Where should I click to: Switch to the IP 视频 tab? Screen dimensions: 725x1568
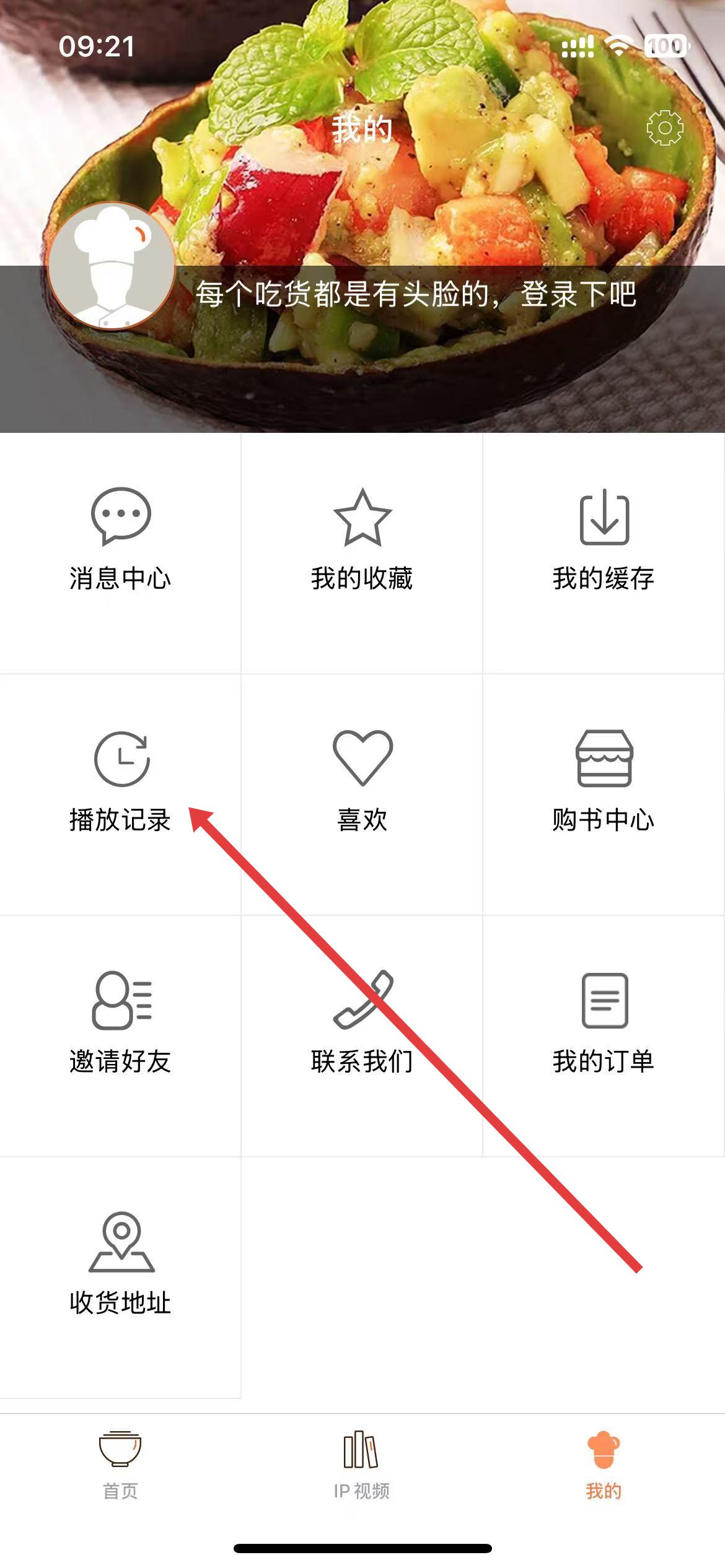(362, 1465)
